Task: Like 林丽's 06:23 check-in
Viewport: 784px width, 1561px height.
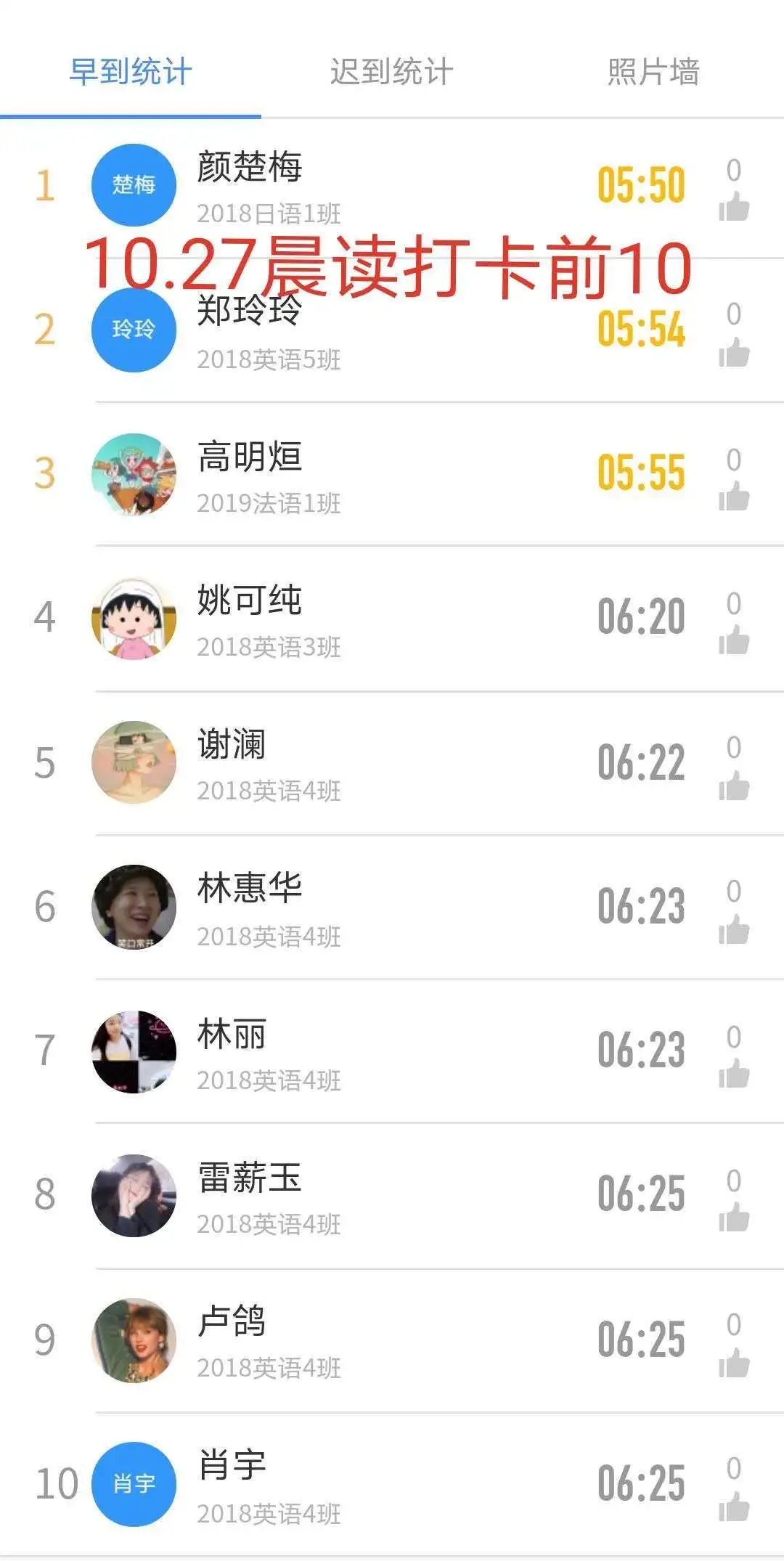Action: (x=734, y=1075)
